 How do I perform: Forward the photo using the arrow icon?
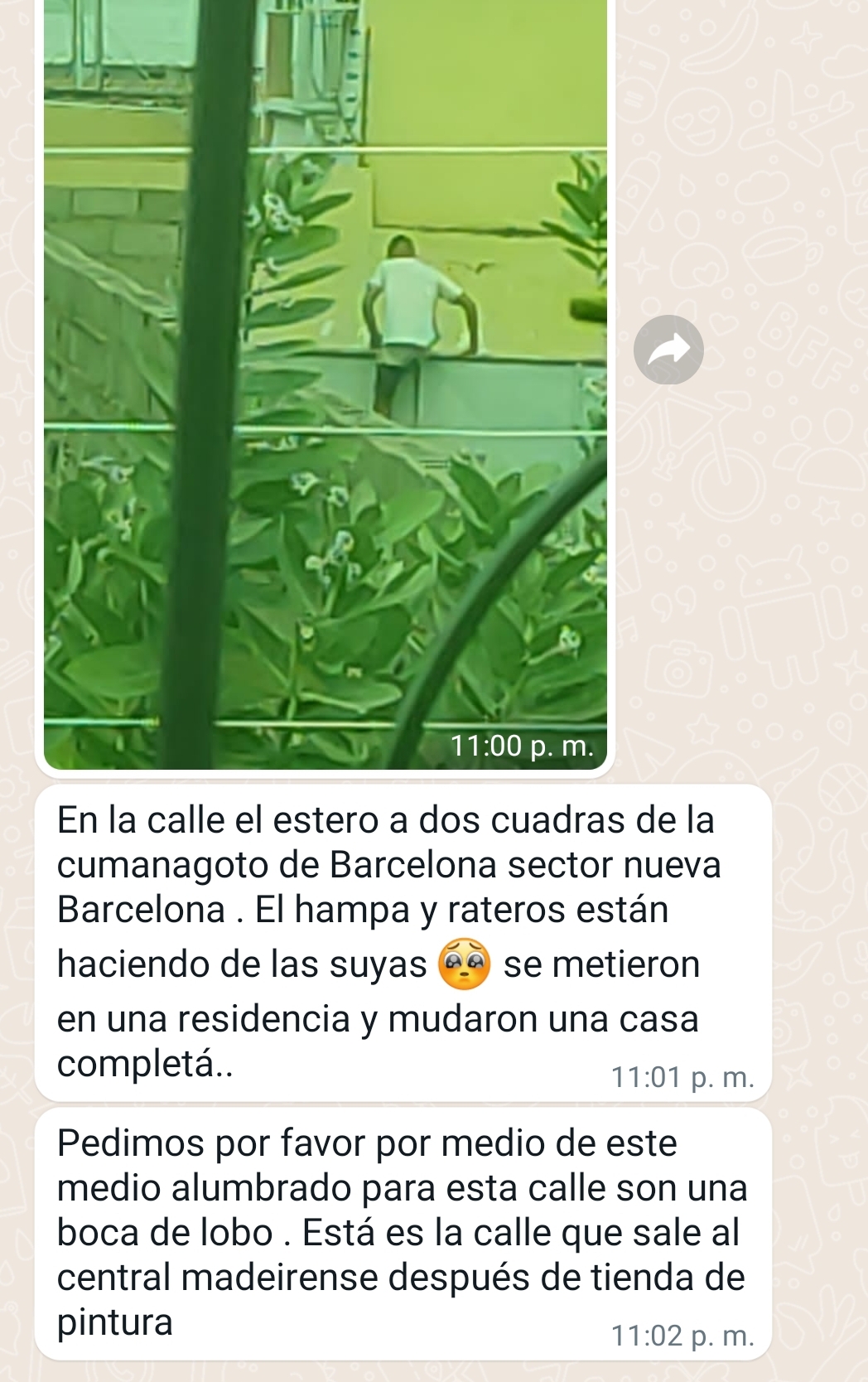click(668, 350)
